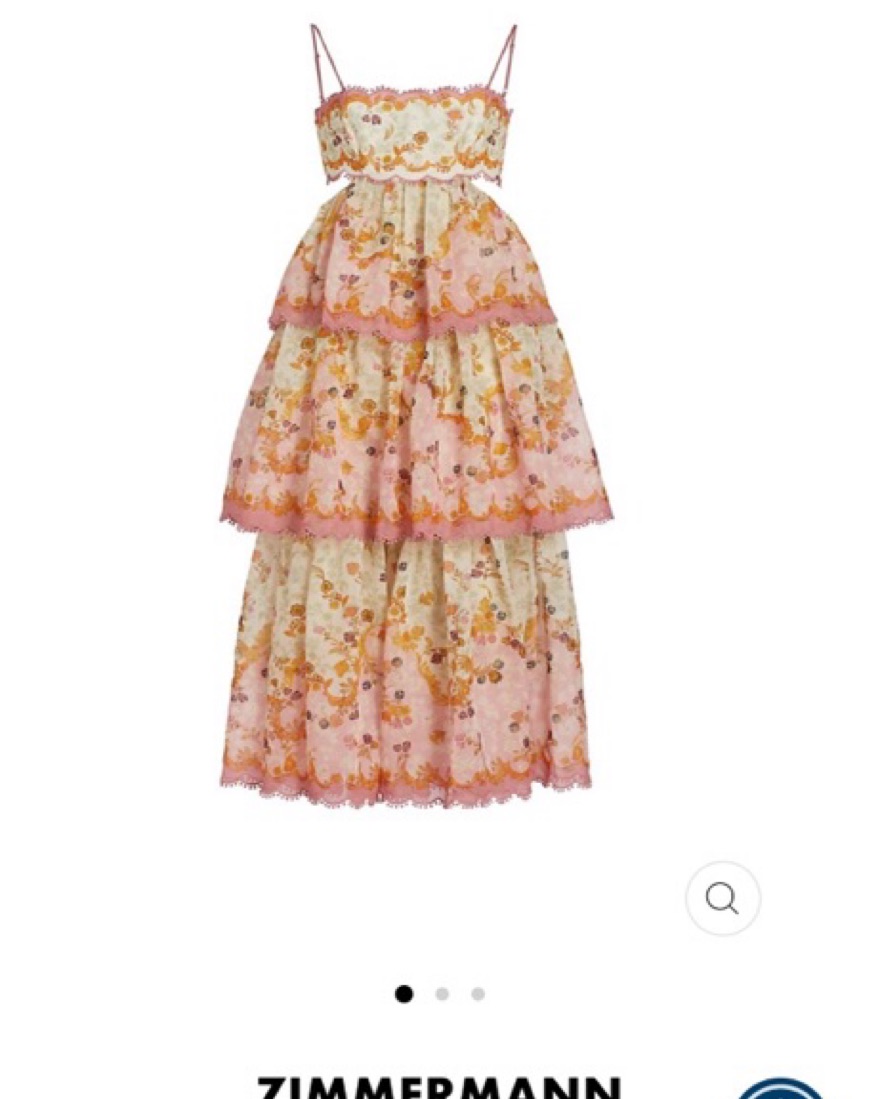Open the dress product image
Screen dimensions: 880x1099
415,420
